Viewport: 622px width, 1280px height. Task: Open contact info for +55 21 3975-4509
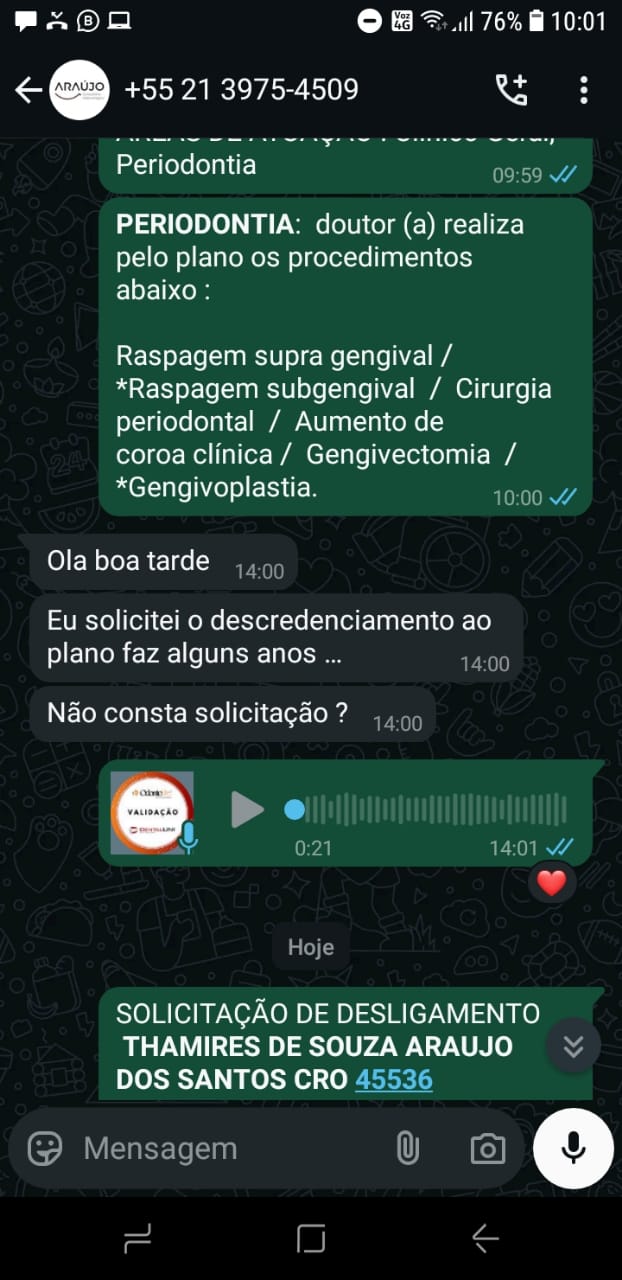point(240,90)
